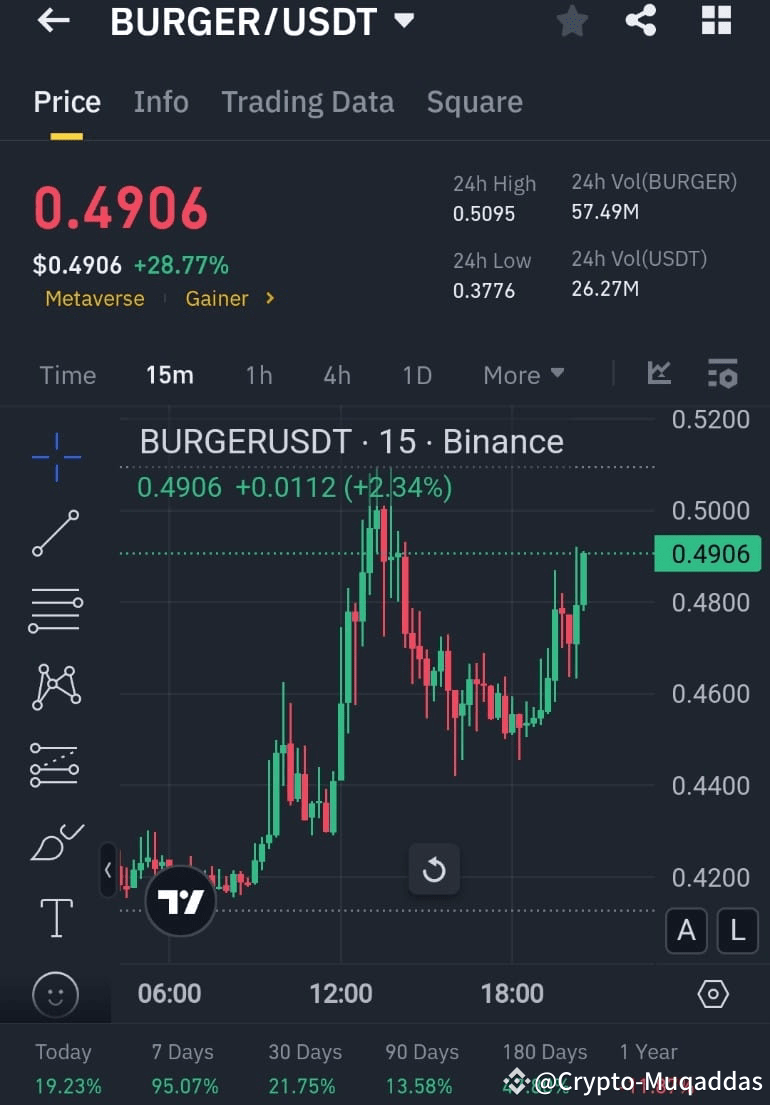Open the Gainer category link
This screenshot has width=770, height=1105.
coord(217,298)
